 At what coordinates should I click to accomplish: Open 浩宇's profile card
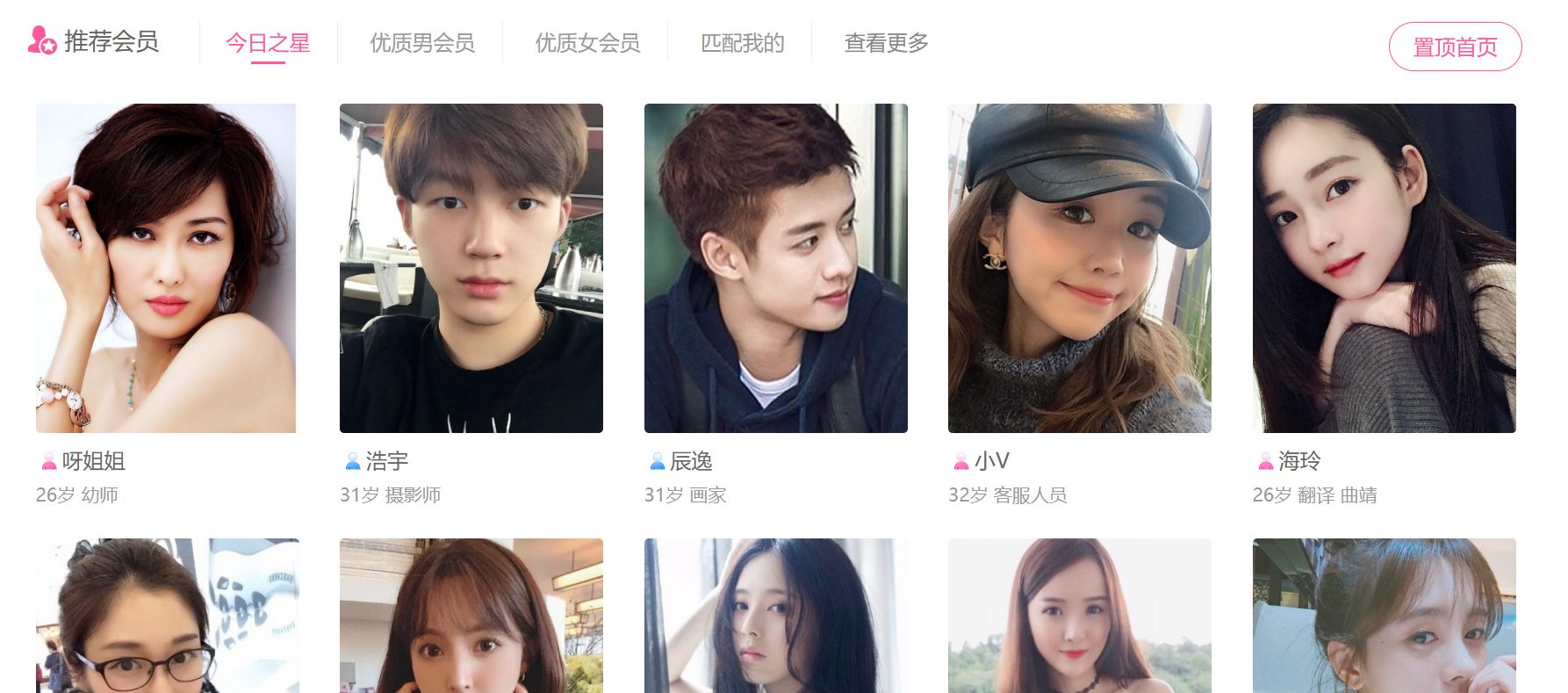click(471, 268)
